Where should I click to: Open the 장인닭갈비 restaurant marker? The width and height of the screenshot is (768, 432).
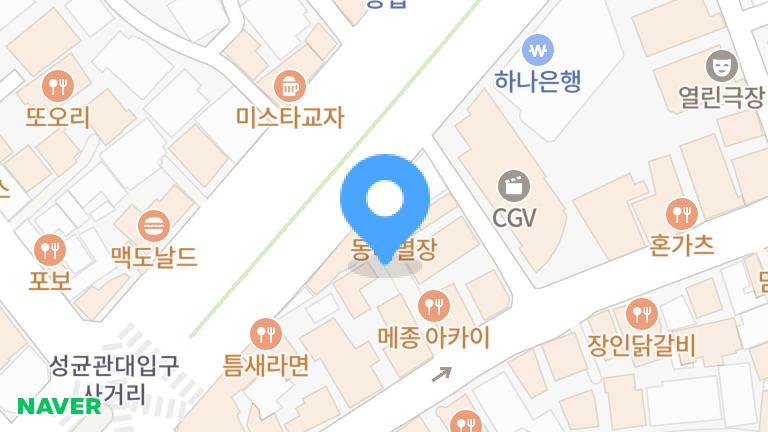pyautogui.click(x=641, y=313)
